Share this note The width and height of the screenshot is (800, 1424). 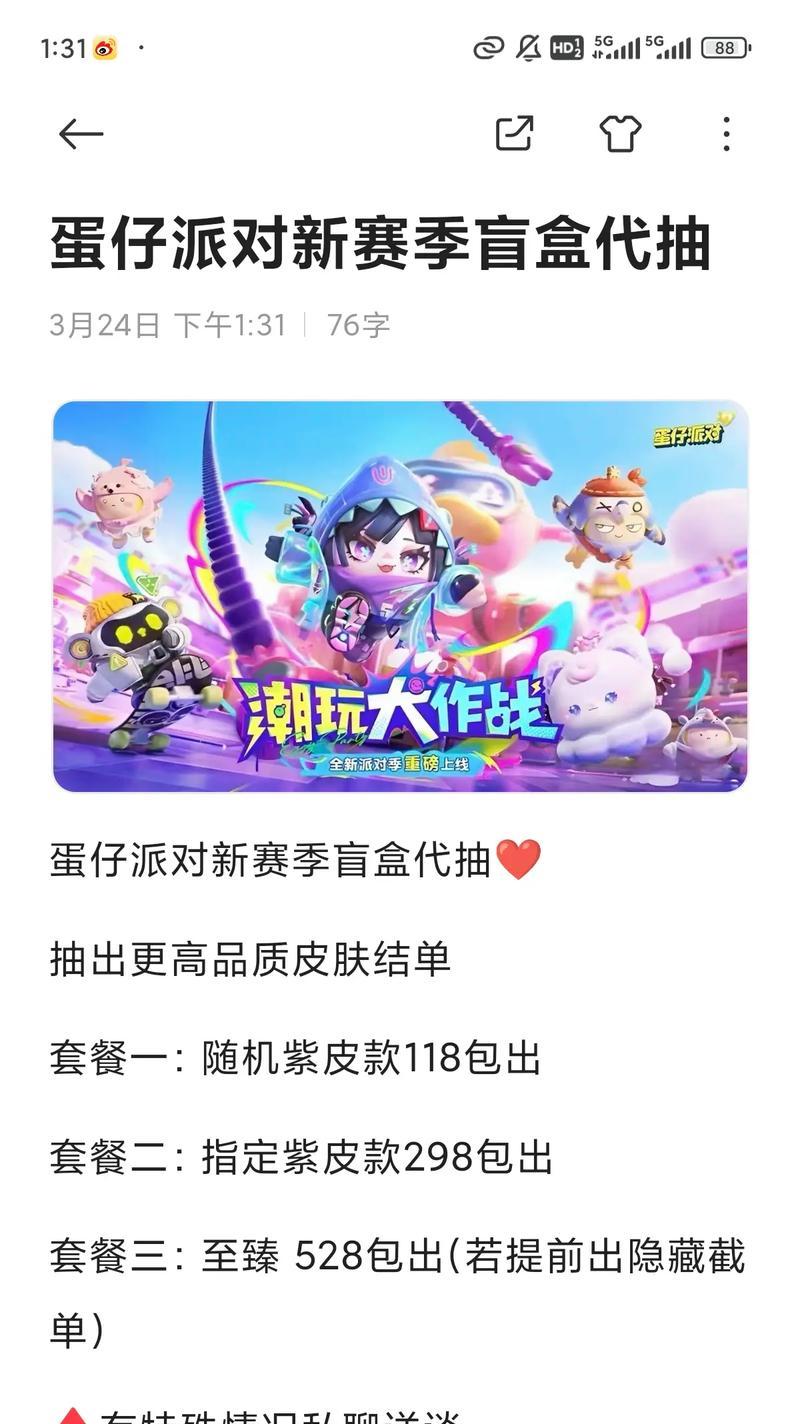pyautogui.click(x=515, y=133)
